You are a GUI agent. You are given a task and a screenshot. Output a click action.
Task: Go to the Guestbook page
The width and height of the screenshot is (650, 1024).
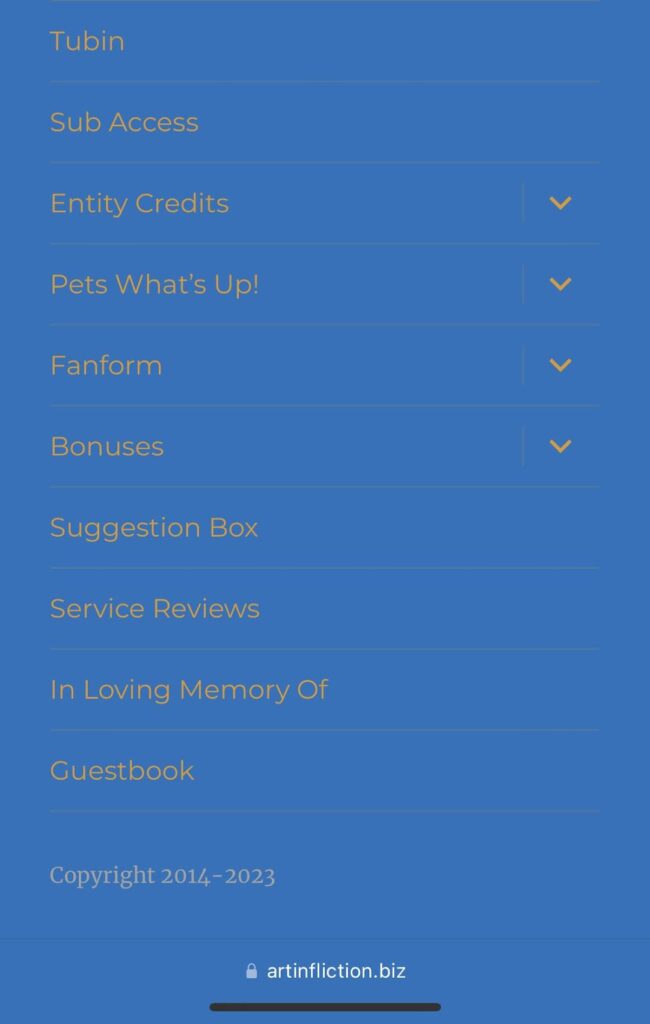[122, 771]
